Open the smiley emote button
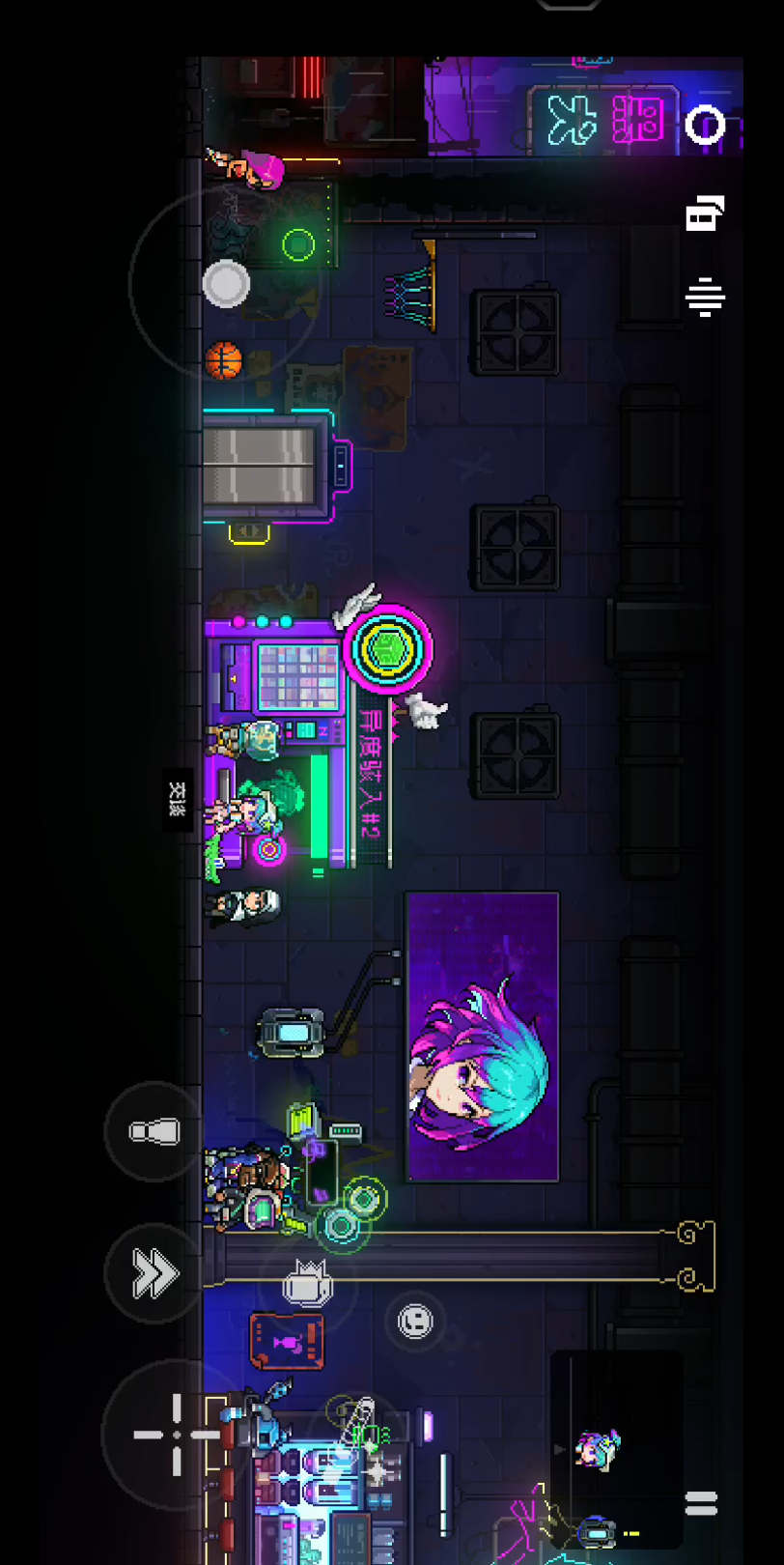The height and width of the screenshot is (1565, 784). point(416,1320)
